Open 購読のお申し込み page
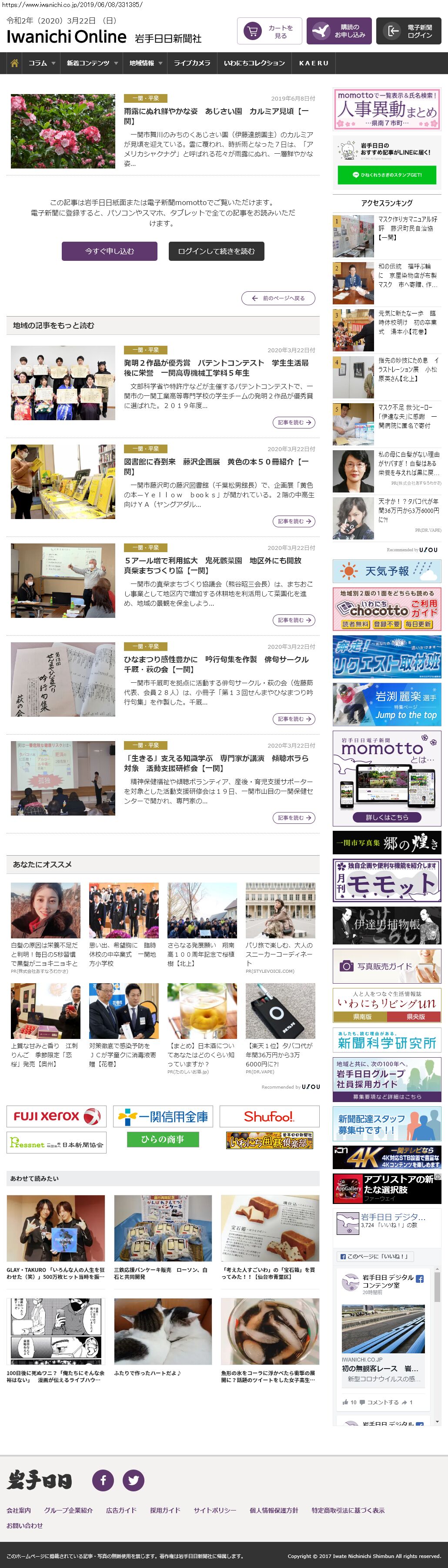 (x=338, y=31)
